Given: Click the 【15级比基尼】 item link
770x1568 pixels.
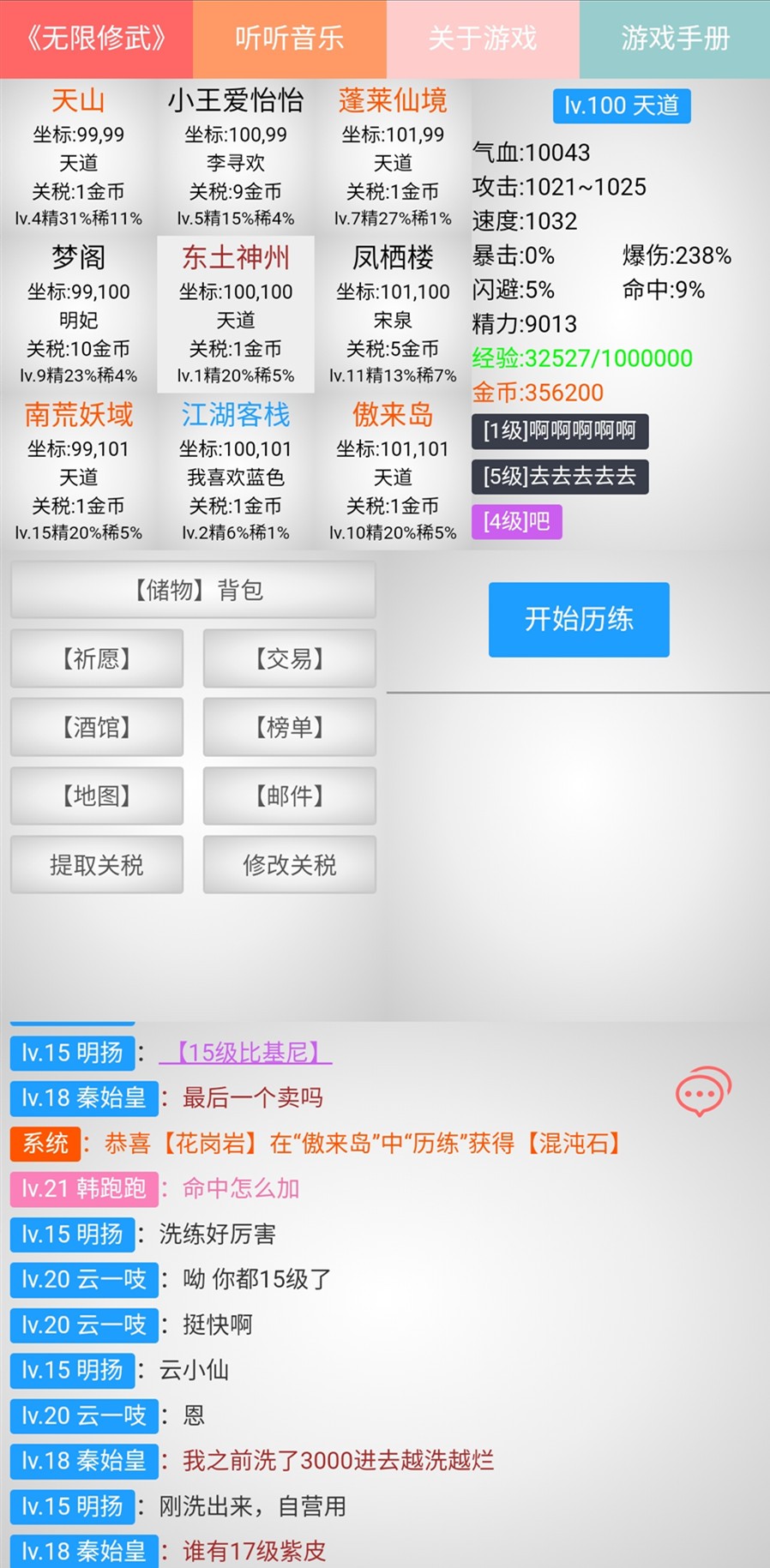Looking at the screenshot, I should tap(244, 1053).
